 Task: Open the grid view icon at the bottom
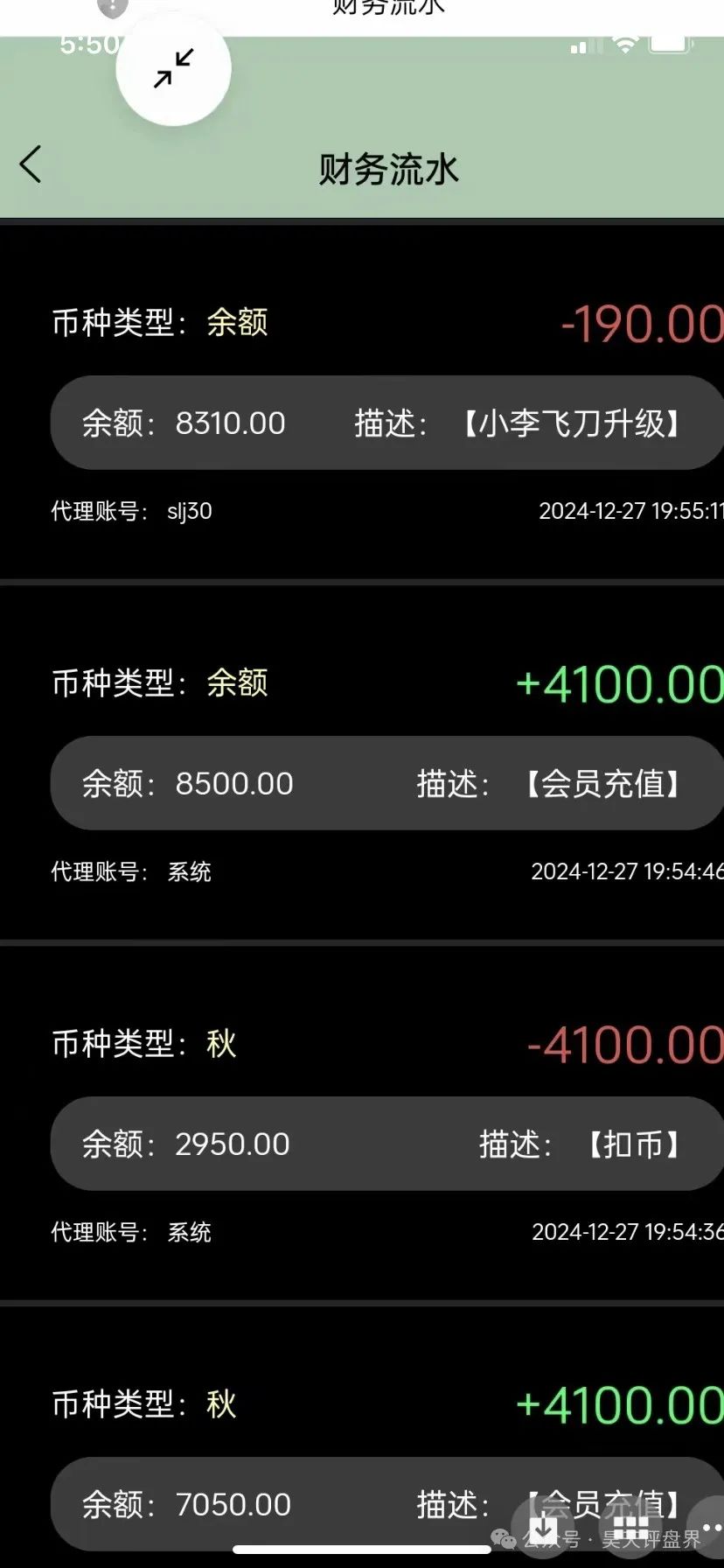coord(630,1529)
